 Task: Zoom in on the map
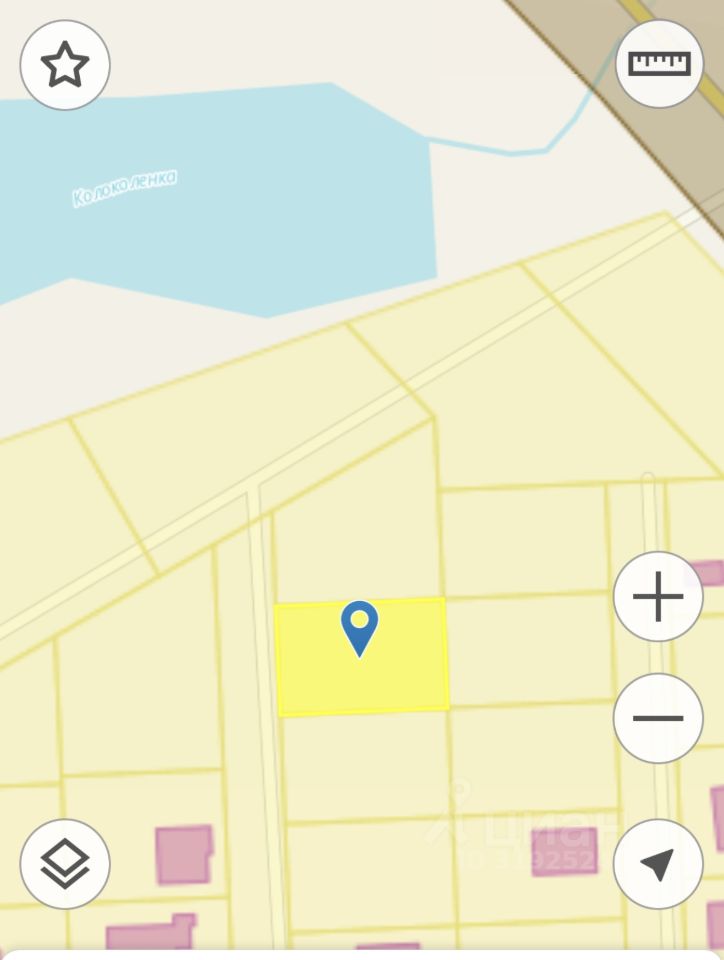pos(658,597)
